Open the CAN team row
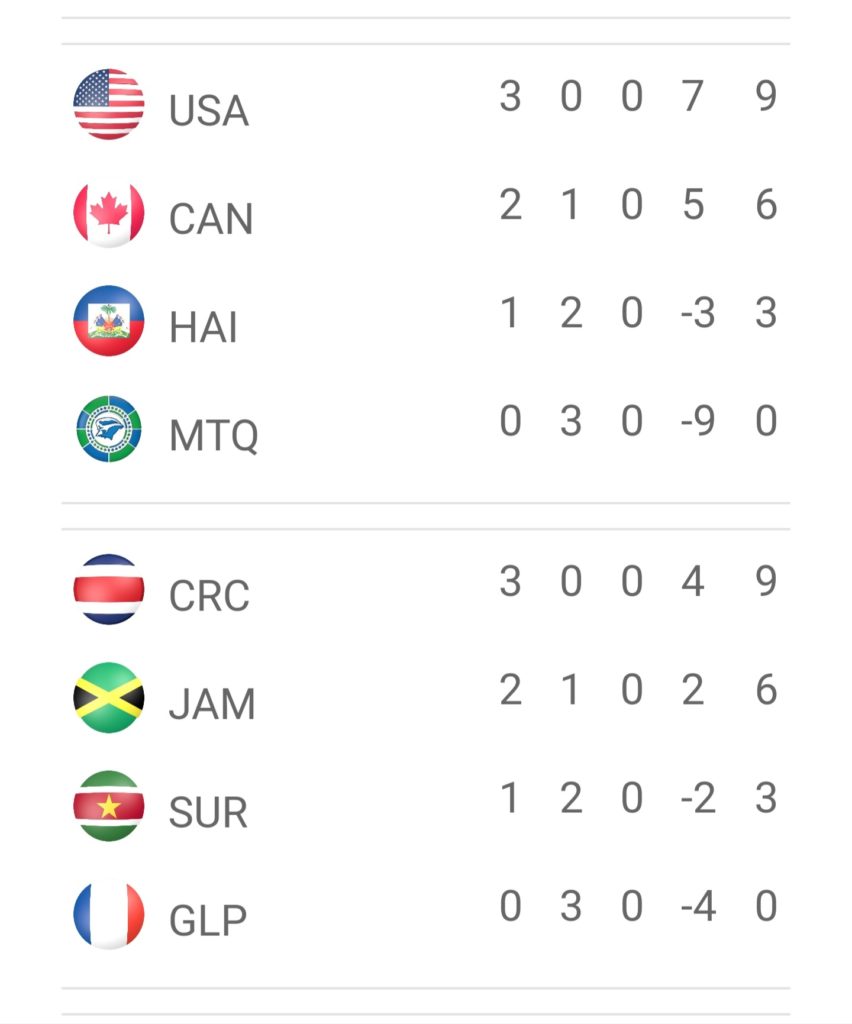The image size is (852, 1024). pyautogui.click(x=426, y=213)
